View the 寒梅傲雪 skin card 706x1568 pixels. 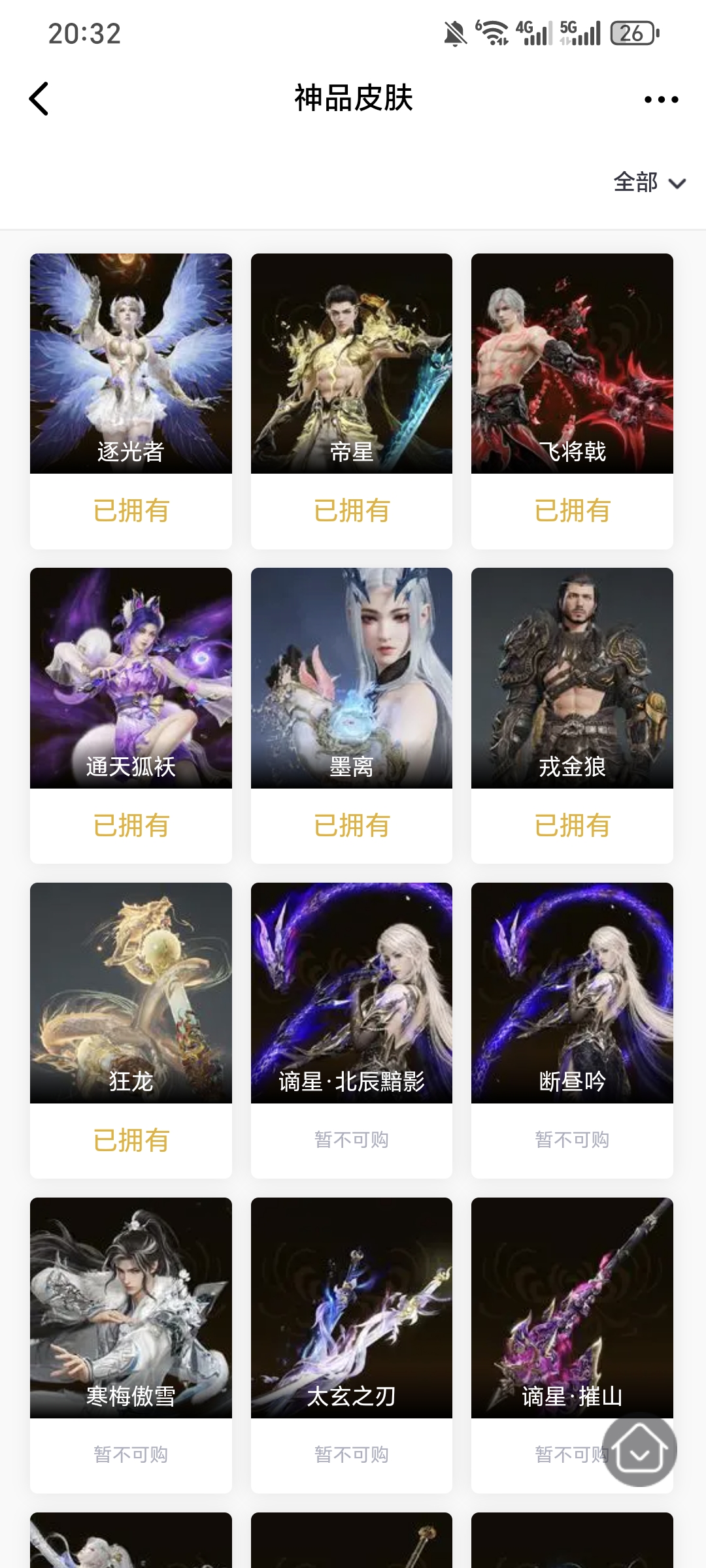tap(131, 1308)
